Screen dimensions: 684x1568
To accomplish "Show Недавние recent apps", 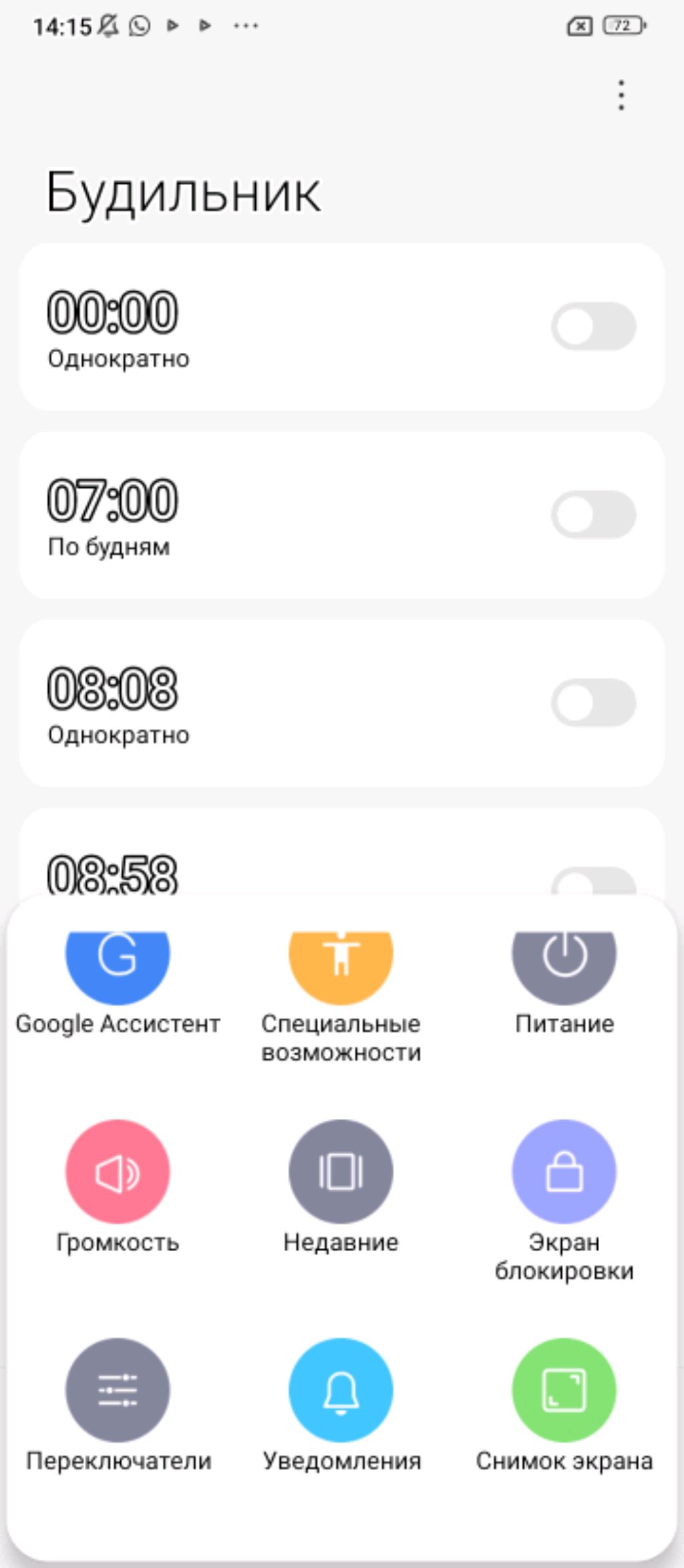I will click(x=341, y=1171).
